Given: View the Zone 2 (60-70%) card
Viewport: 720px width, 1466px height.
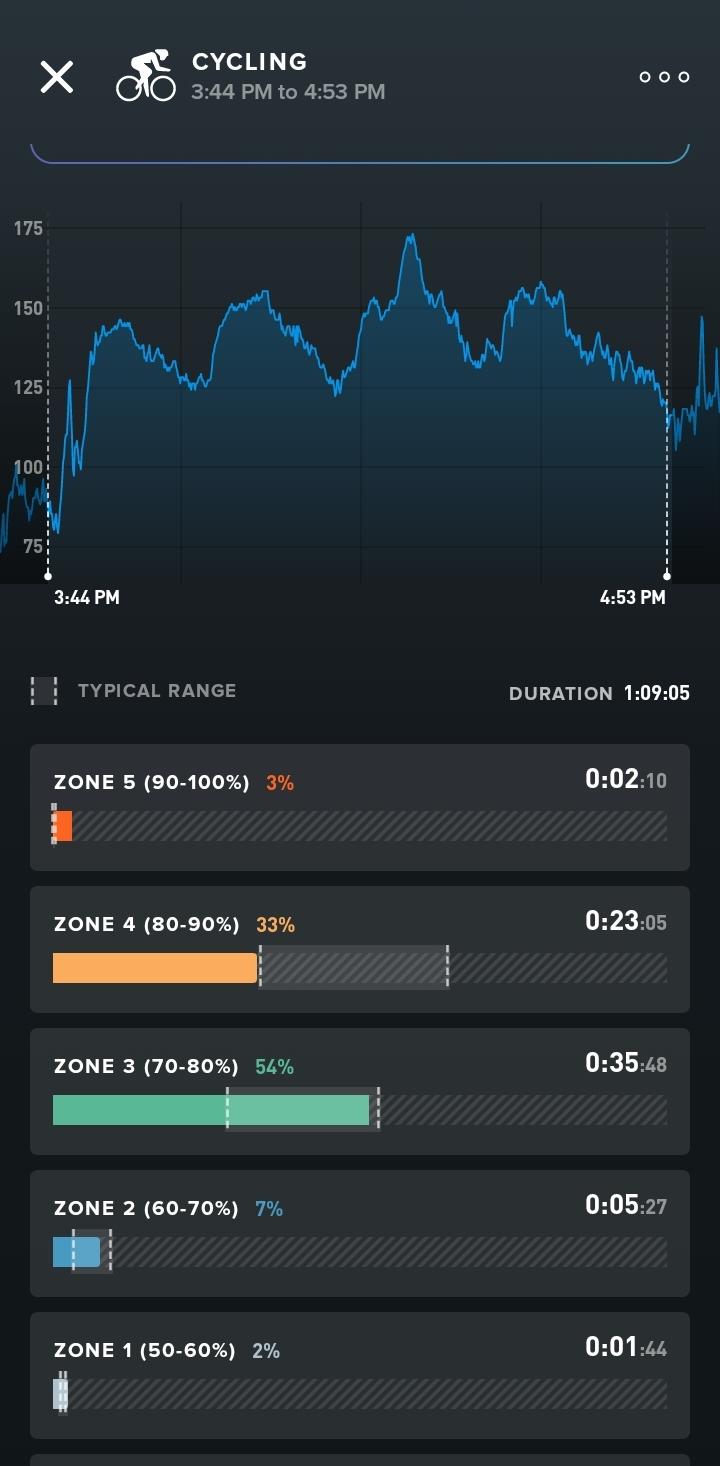Looking at the screenshot, I should (360, 1233).
